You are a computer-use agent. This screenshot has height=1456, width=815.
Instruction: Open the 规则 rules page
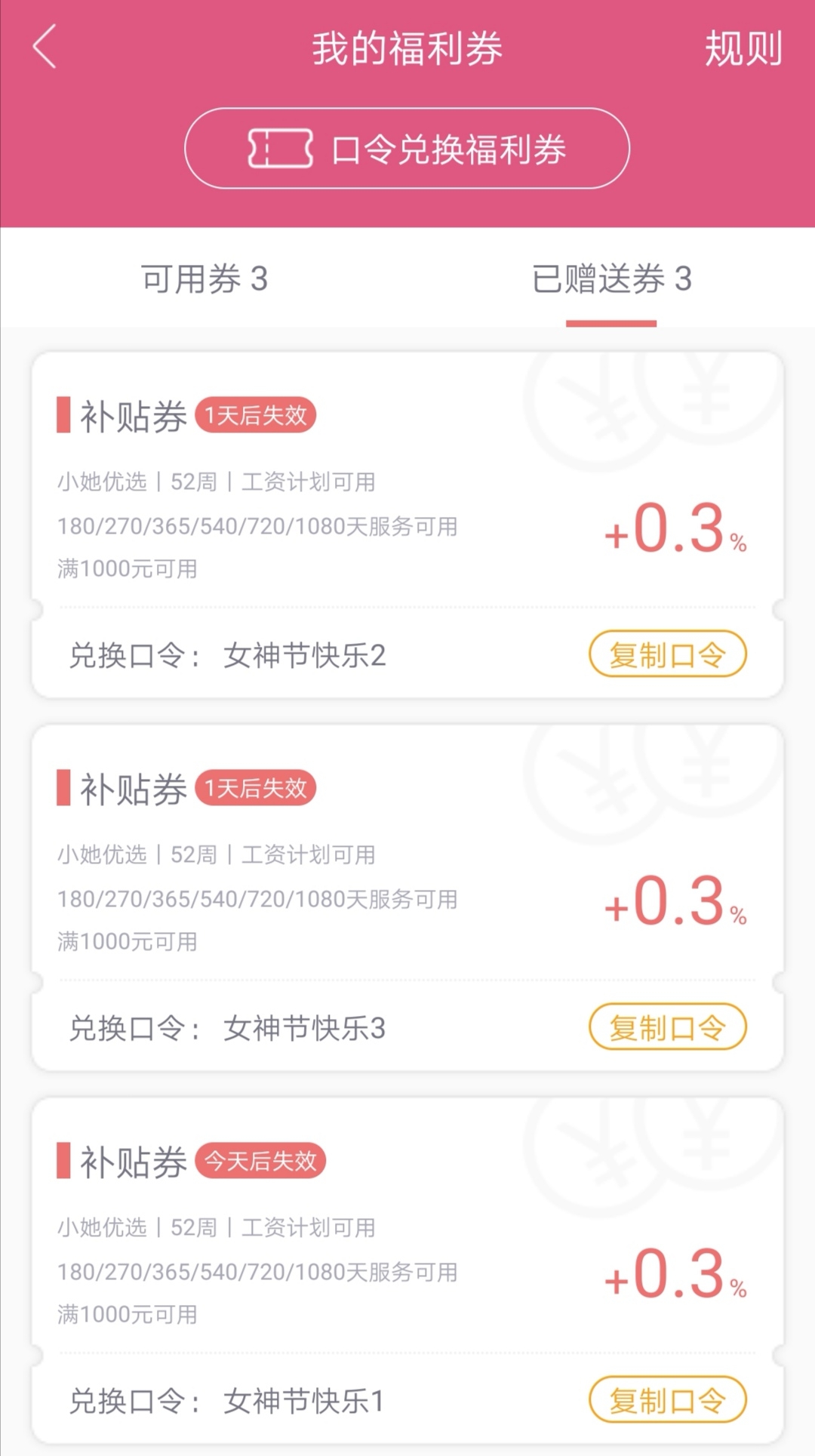pyautogui.click(x=743, y=48)
